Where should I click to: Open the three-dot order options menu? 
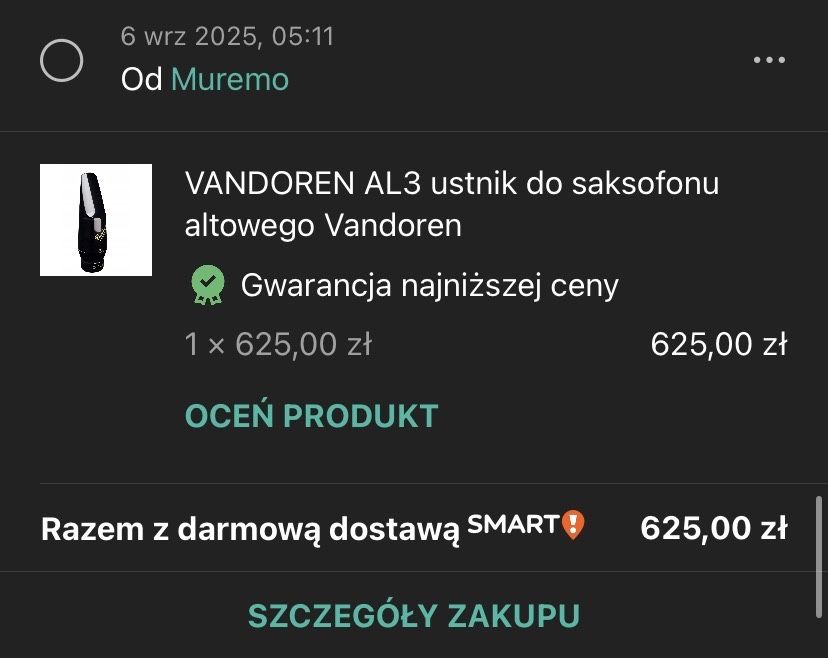click(769, 61)
